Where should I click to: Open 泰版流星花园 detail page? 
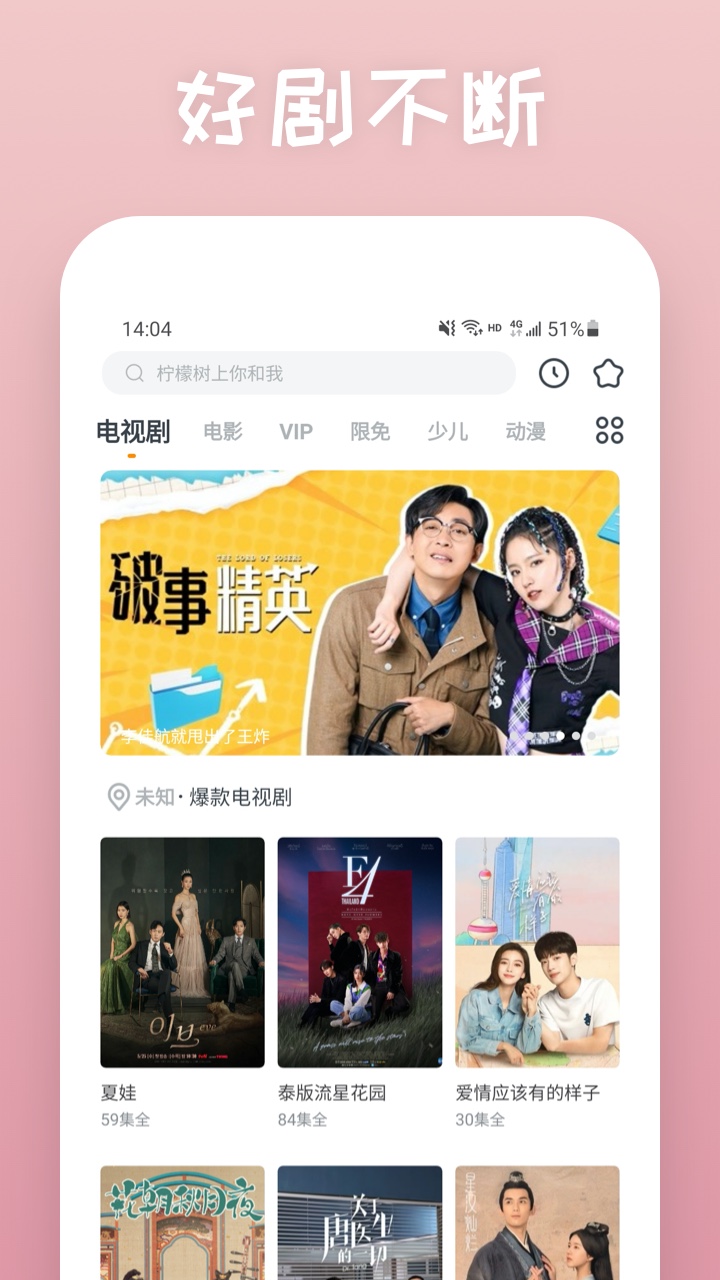(x=360, y=953)
